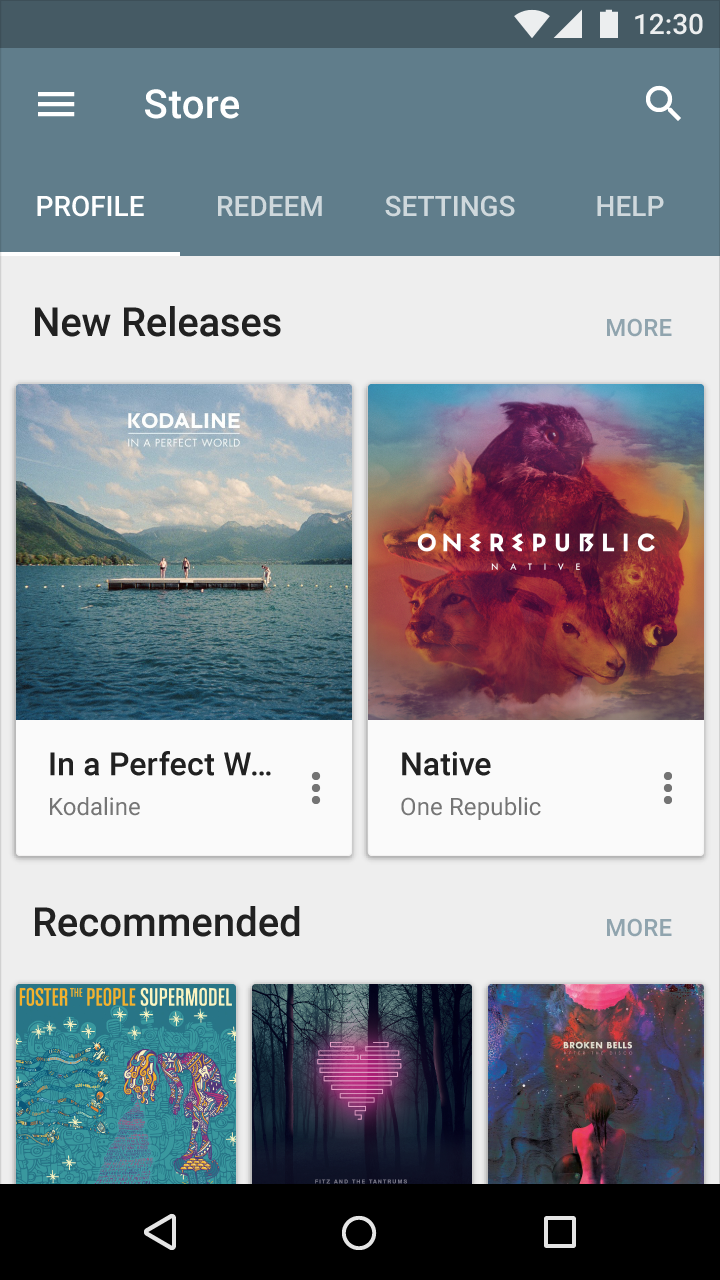Screen dimensions: 720x1280
Task: Show more New Releases
Action: pyautogui.click(x=639, y=328)
